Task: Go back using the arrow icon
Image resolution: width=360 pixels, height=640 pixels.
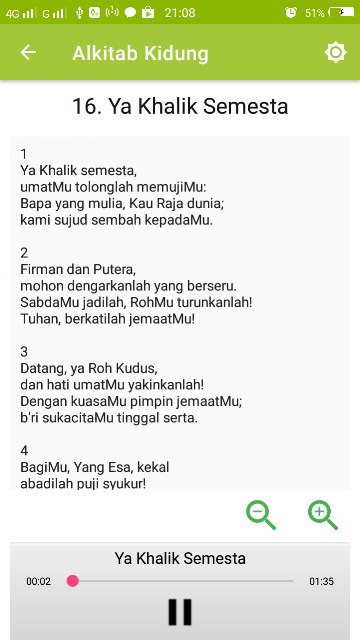Action: pos(28,52)
